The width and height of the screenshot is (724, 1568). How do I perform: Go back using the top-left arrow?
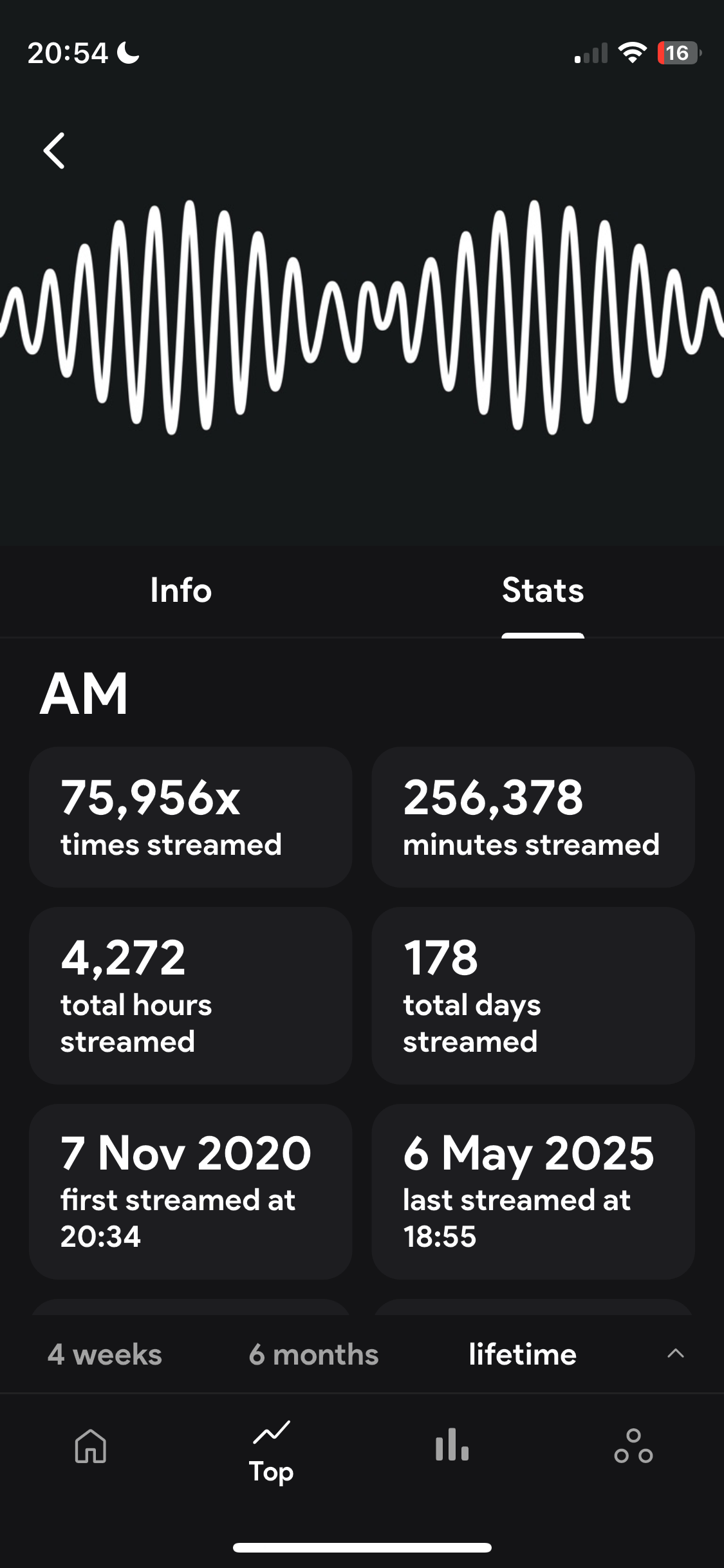[x=54, y=151]
